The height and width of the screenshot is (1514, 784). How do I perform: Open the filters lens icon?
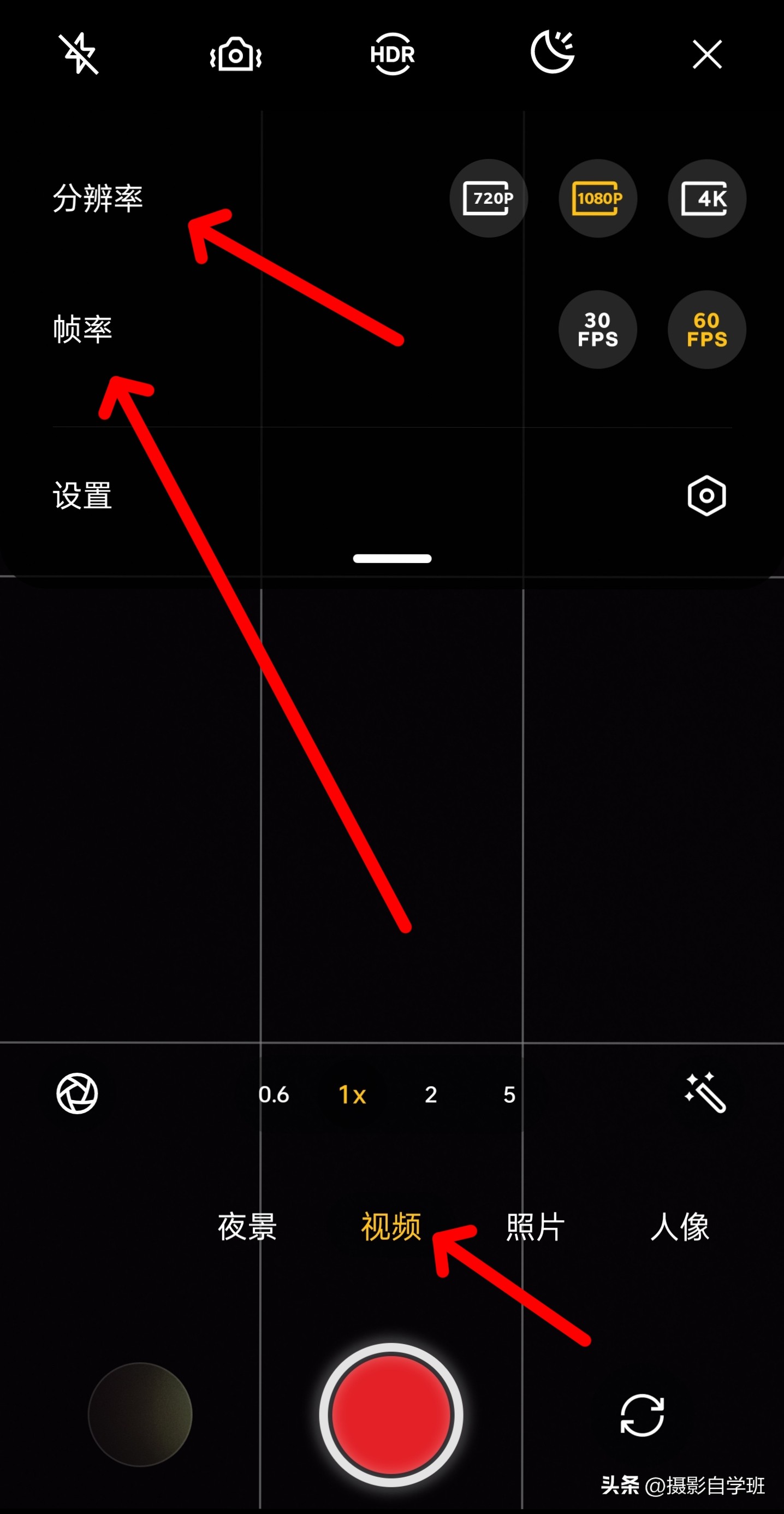[x=77, y=1093]
